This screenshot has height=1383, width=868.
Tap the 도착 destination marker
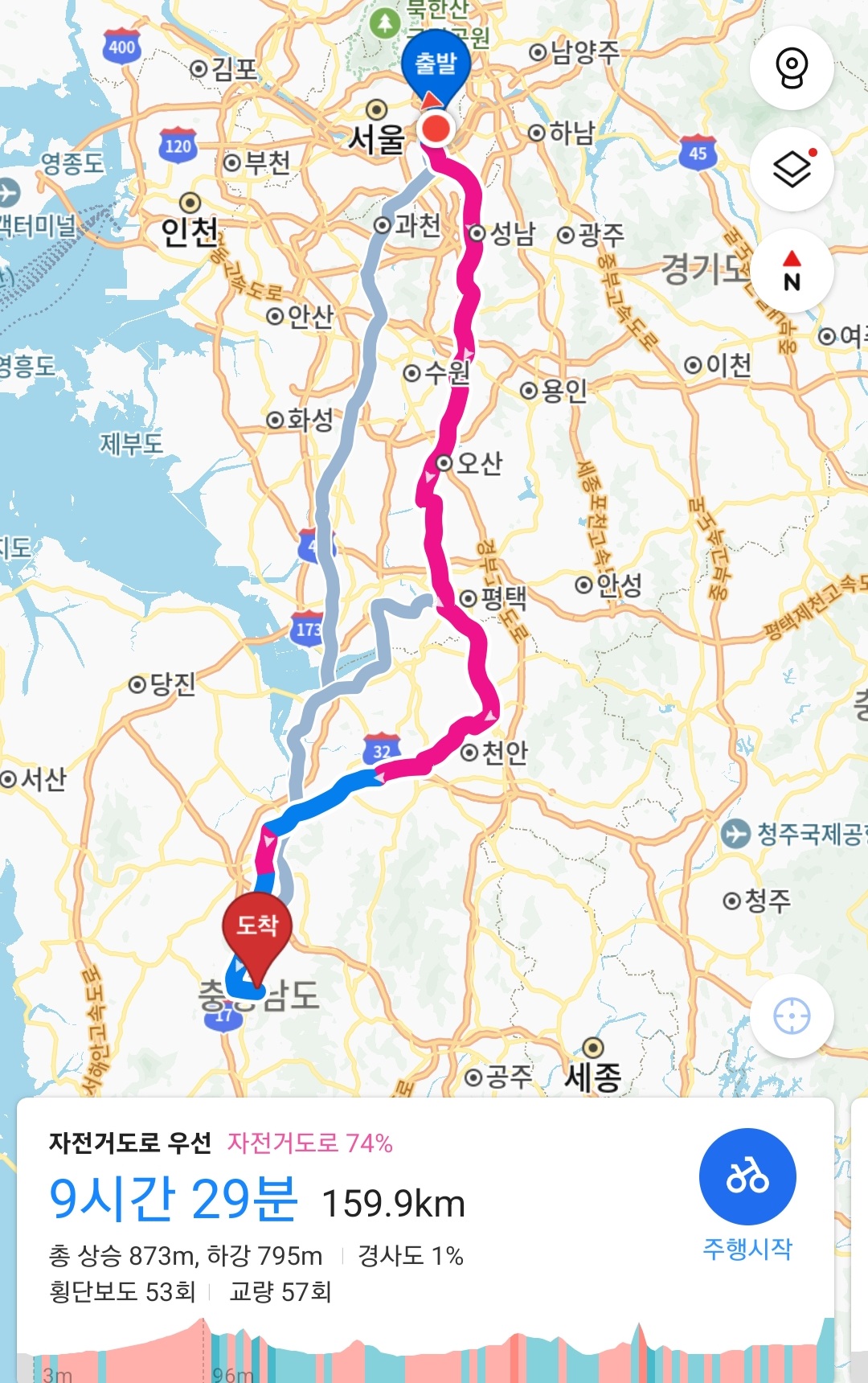(256, 928)
